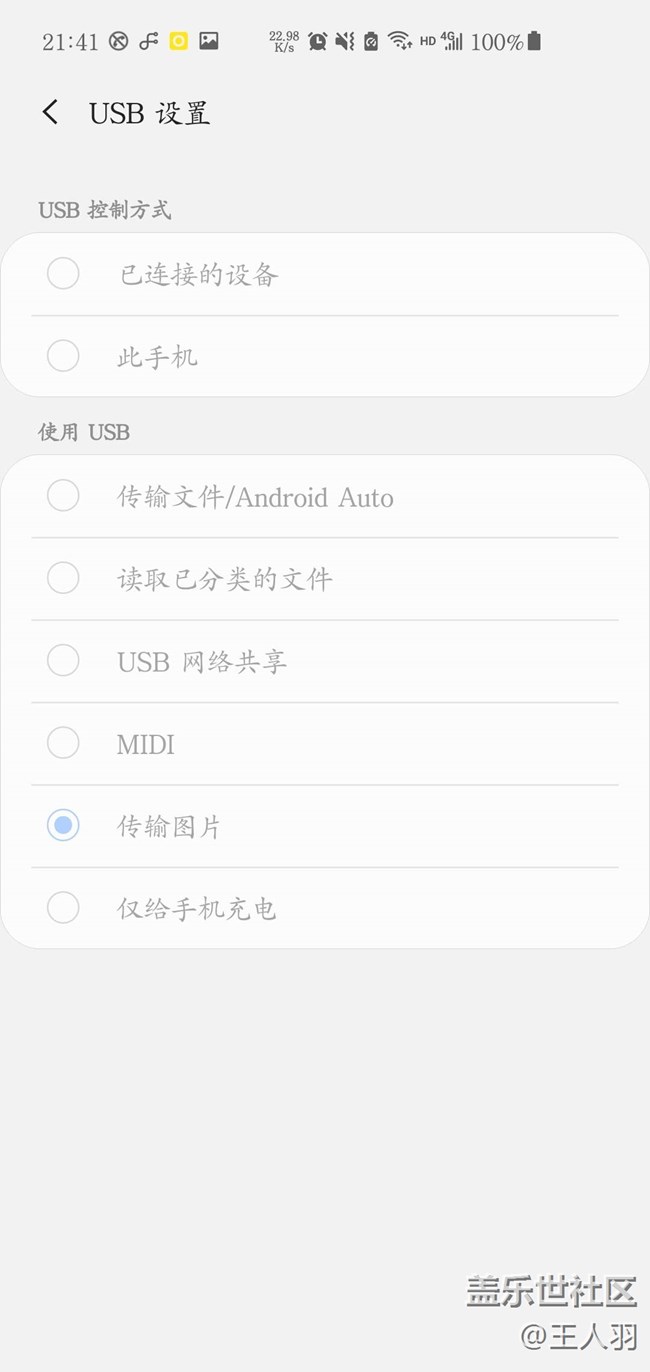Screen dimensions: 650x1372
Task: Select 已连接的设备 as USB controller
Action: coord(325,274)
